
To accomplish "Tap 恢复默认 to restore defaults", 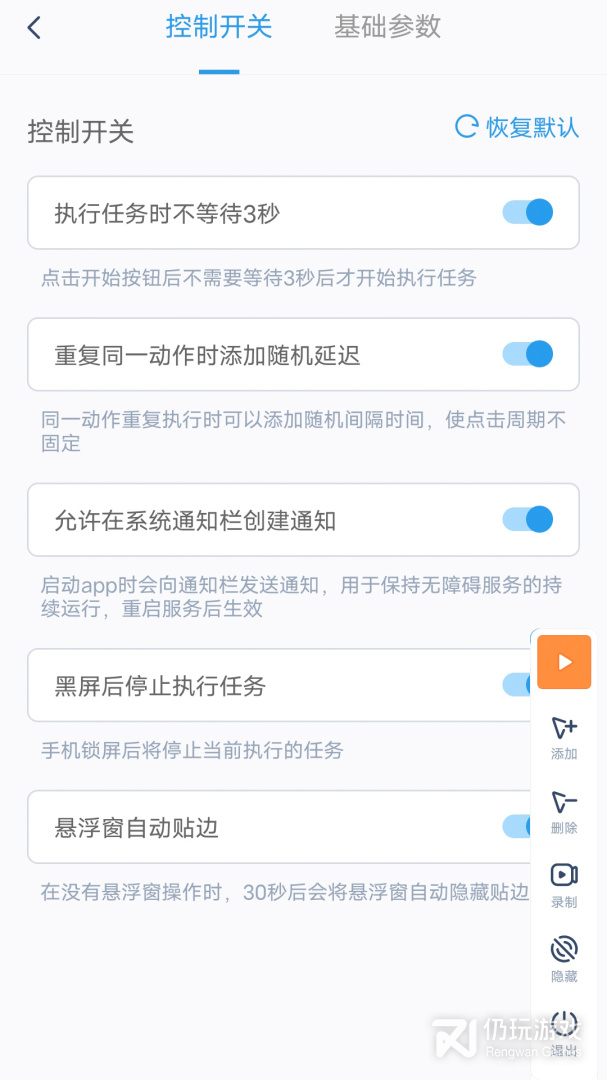I will tap(517, 127).
